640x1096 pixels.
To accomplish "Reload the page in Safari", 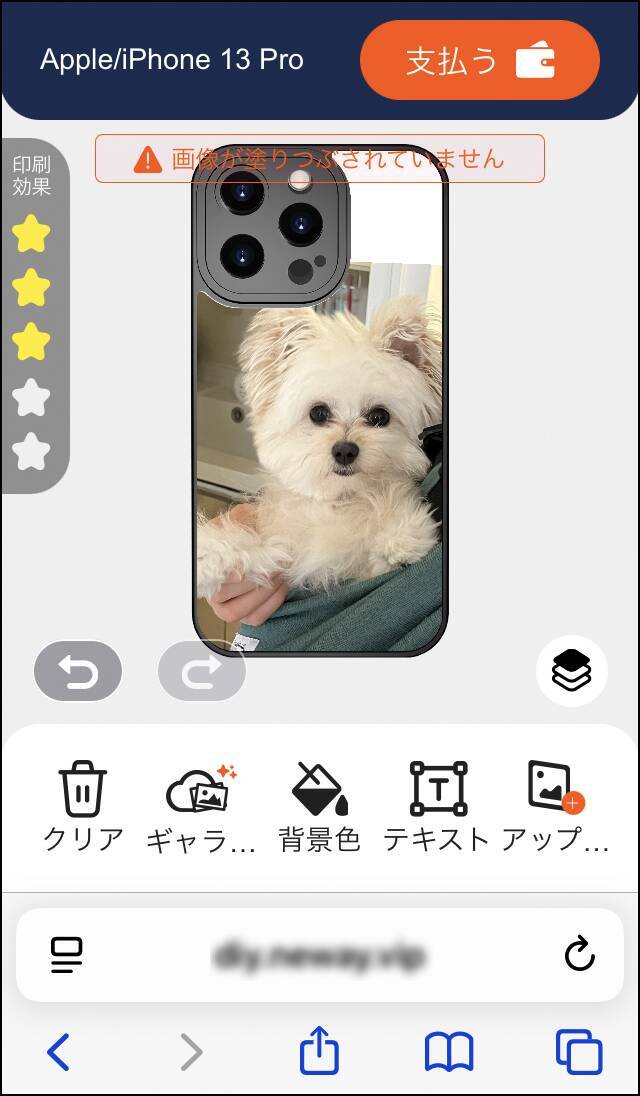I will click(x=579, y=956).
